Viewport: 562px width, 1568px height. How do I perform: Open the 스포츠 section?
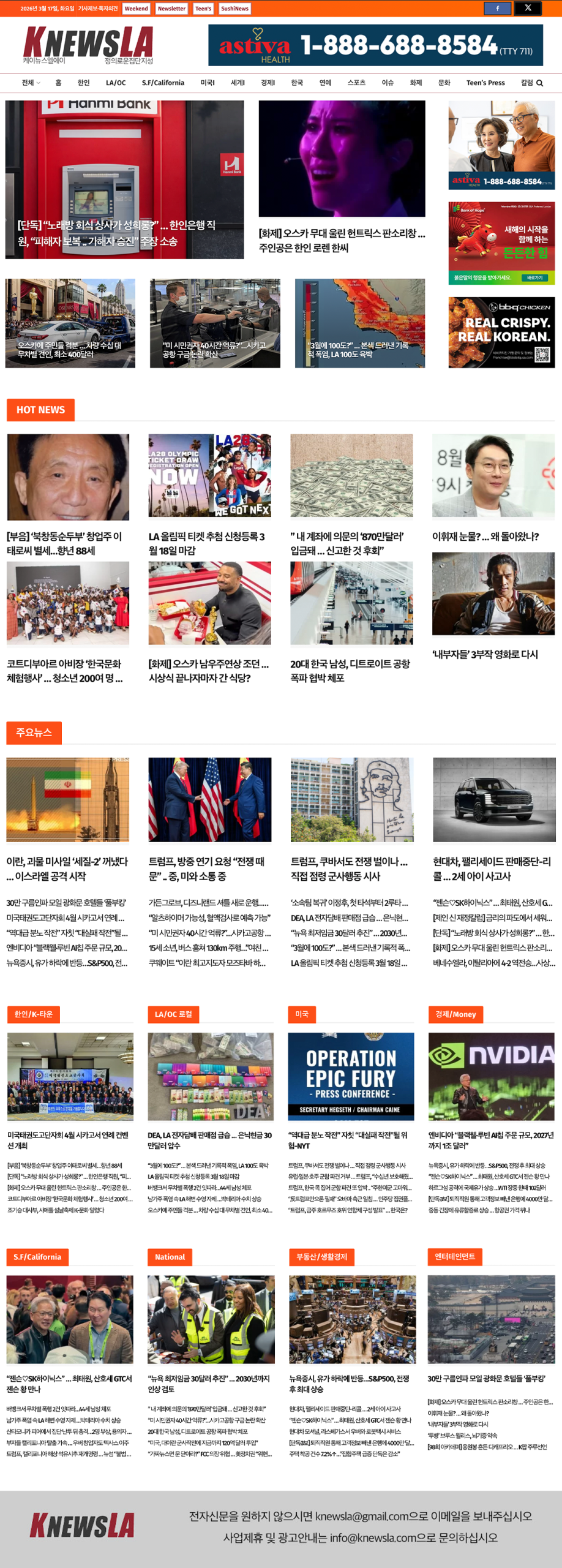point(356,83)
